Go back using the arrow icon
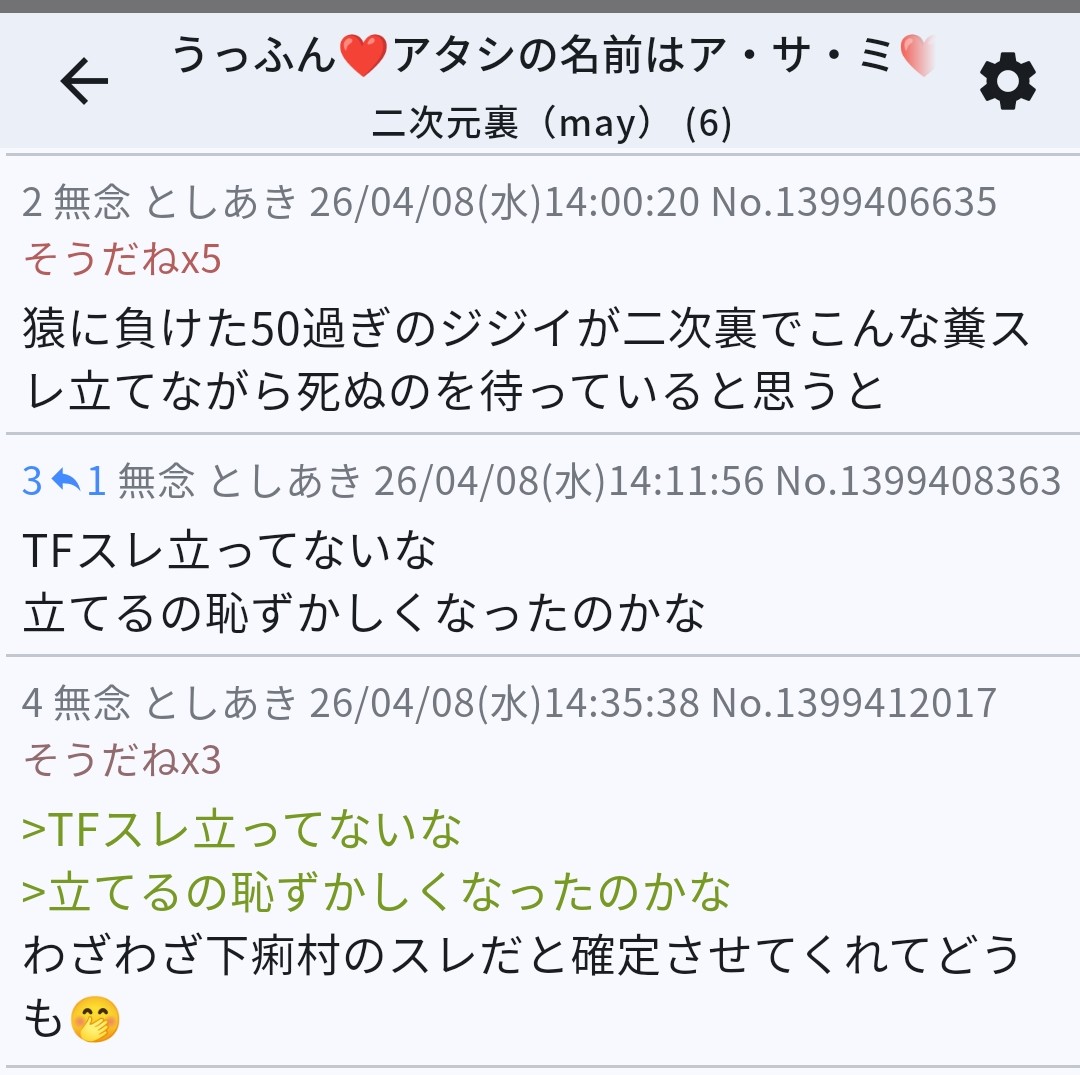 (x=85, y=82)
